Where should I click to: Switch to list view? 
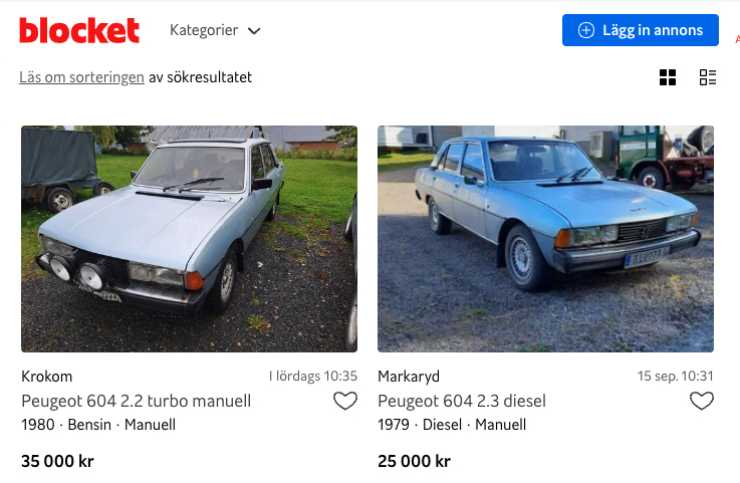[x=708, y=77]
